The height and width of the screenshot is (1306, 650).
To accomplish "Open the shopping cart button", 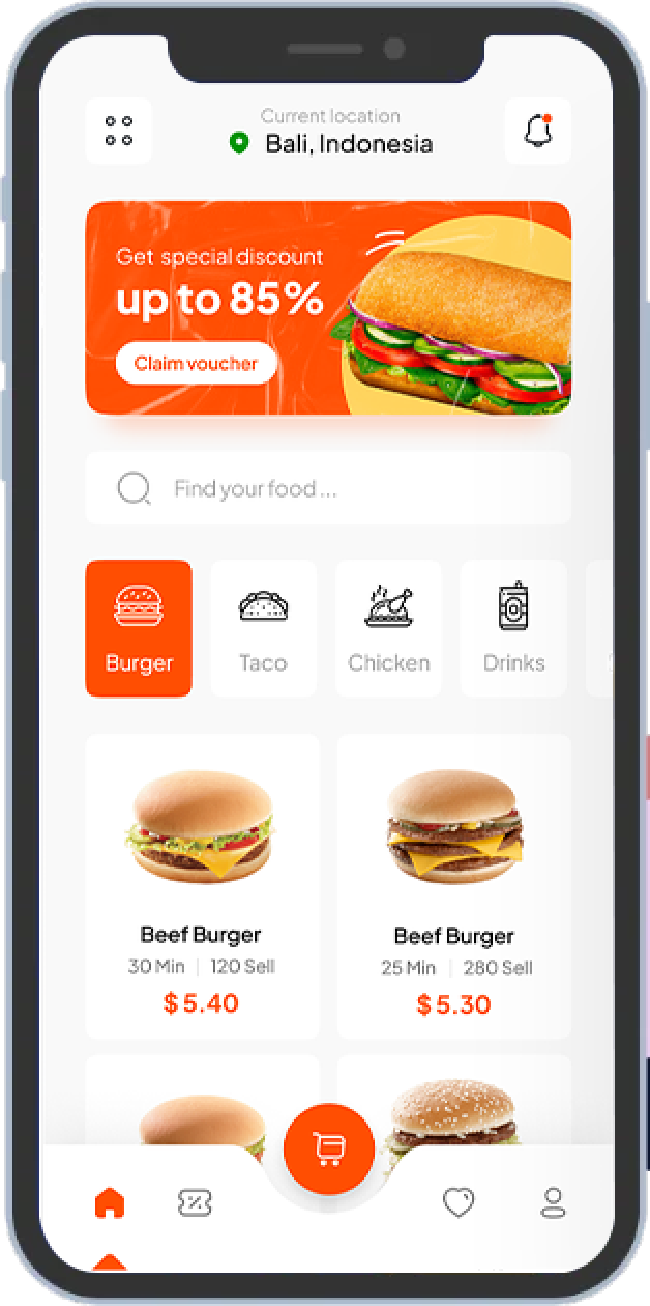I will click(329, 1149).
